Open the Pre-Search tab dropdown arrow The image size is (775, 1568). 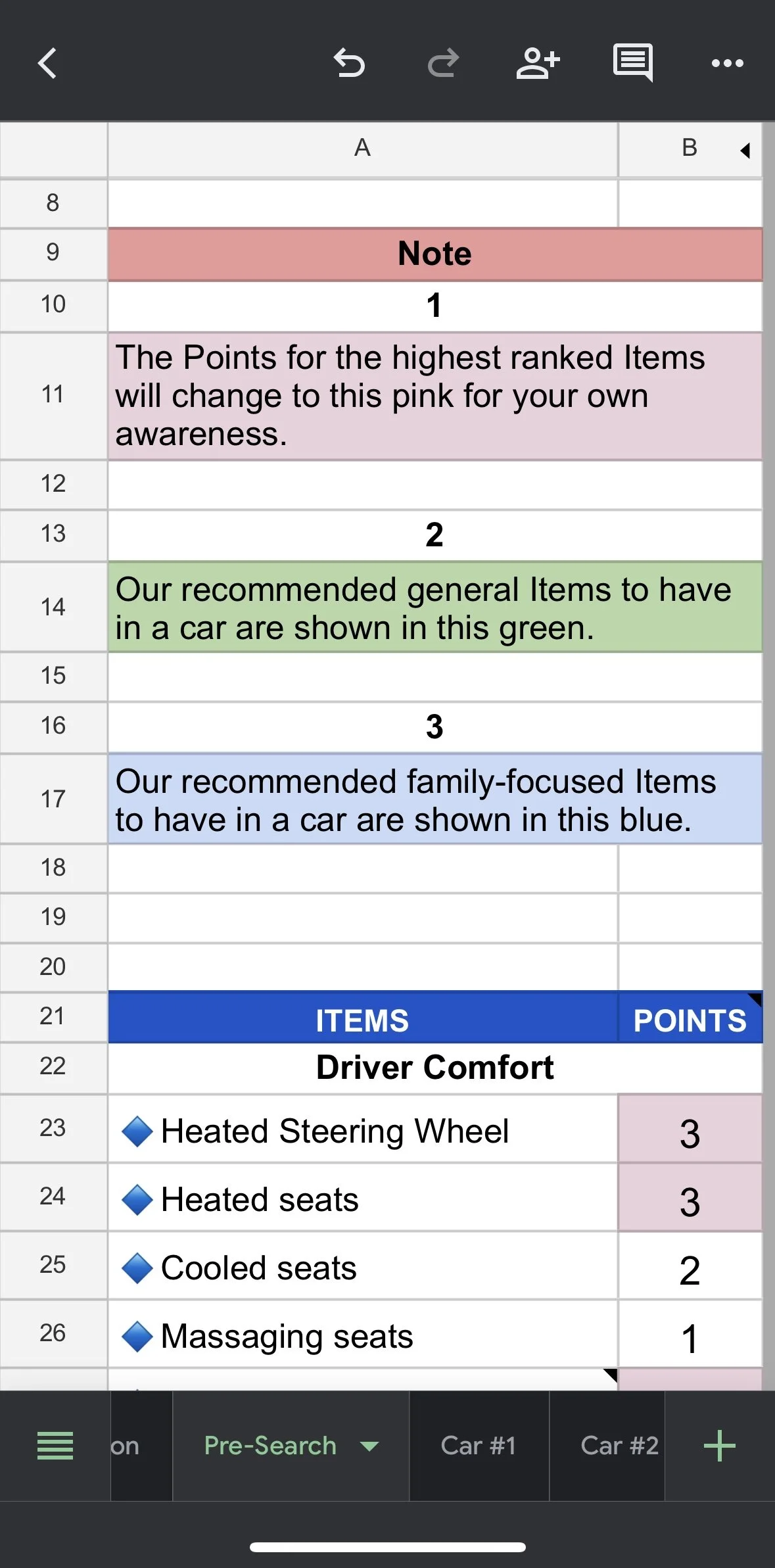(x=369, y=1446)
